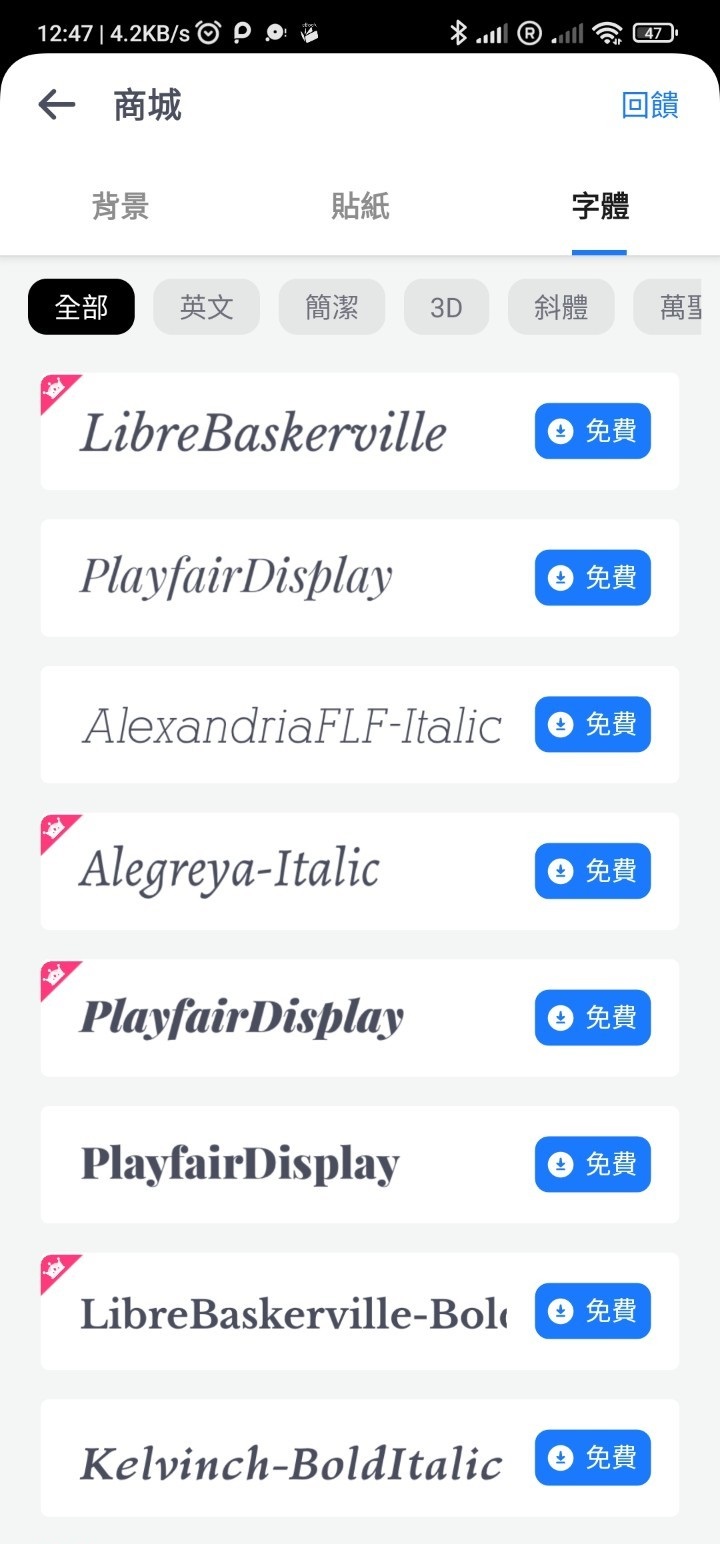Download the AlexandriaFLF-Italic font
Screen dimensions: 720x1544
point(593,724)
